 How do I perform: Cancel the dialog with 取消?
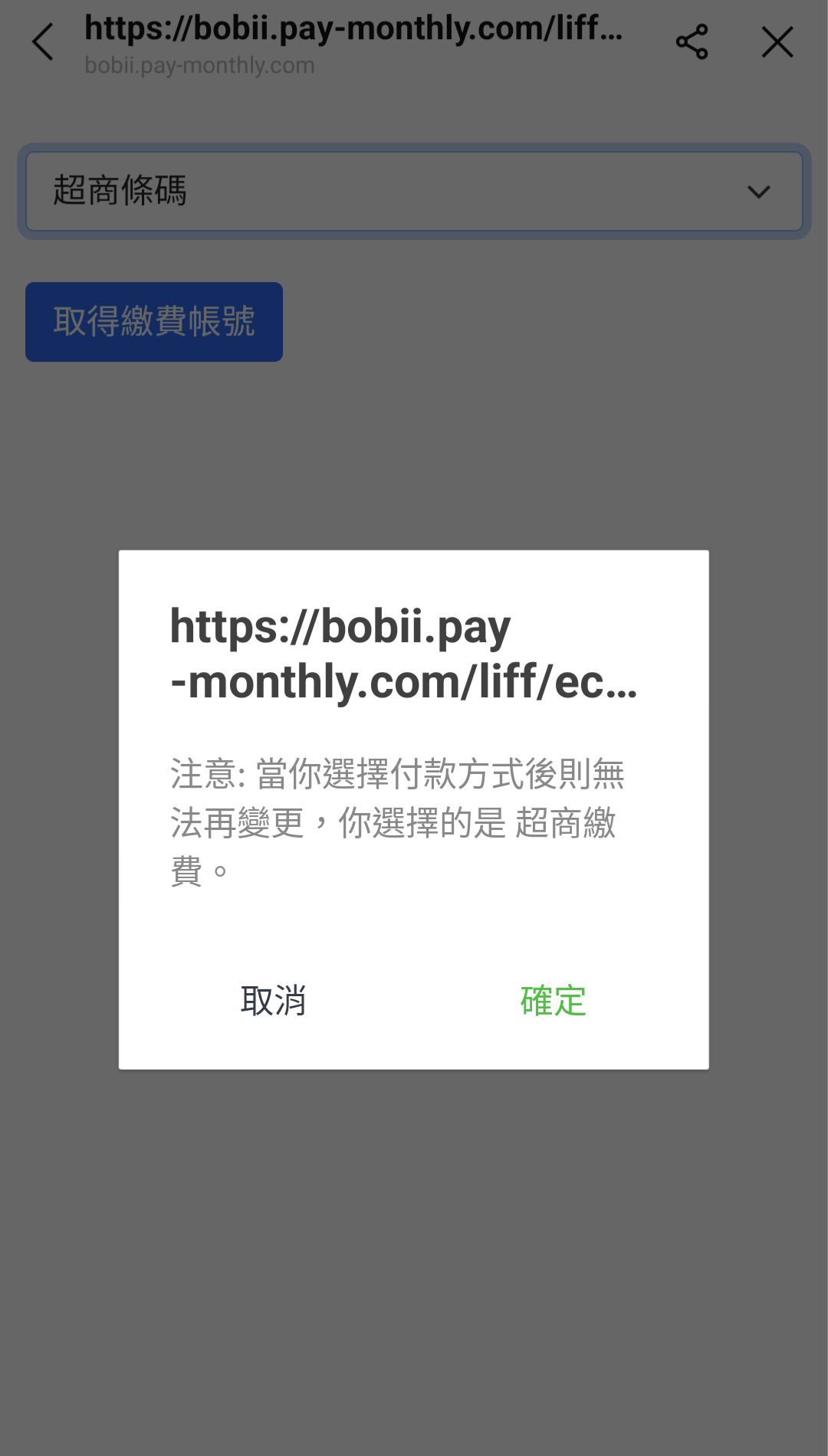pyautogui.click(x=274, y=1001)
